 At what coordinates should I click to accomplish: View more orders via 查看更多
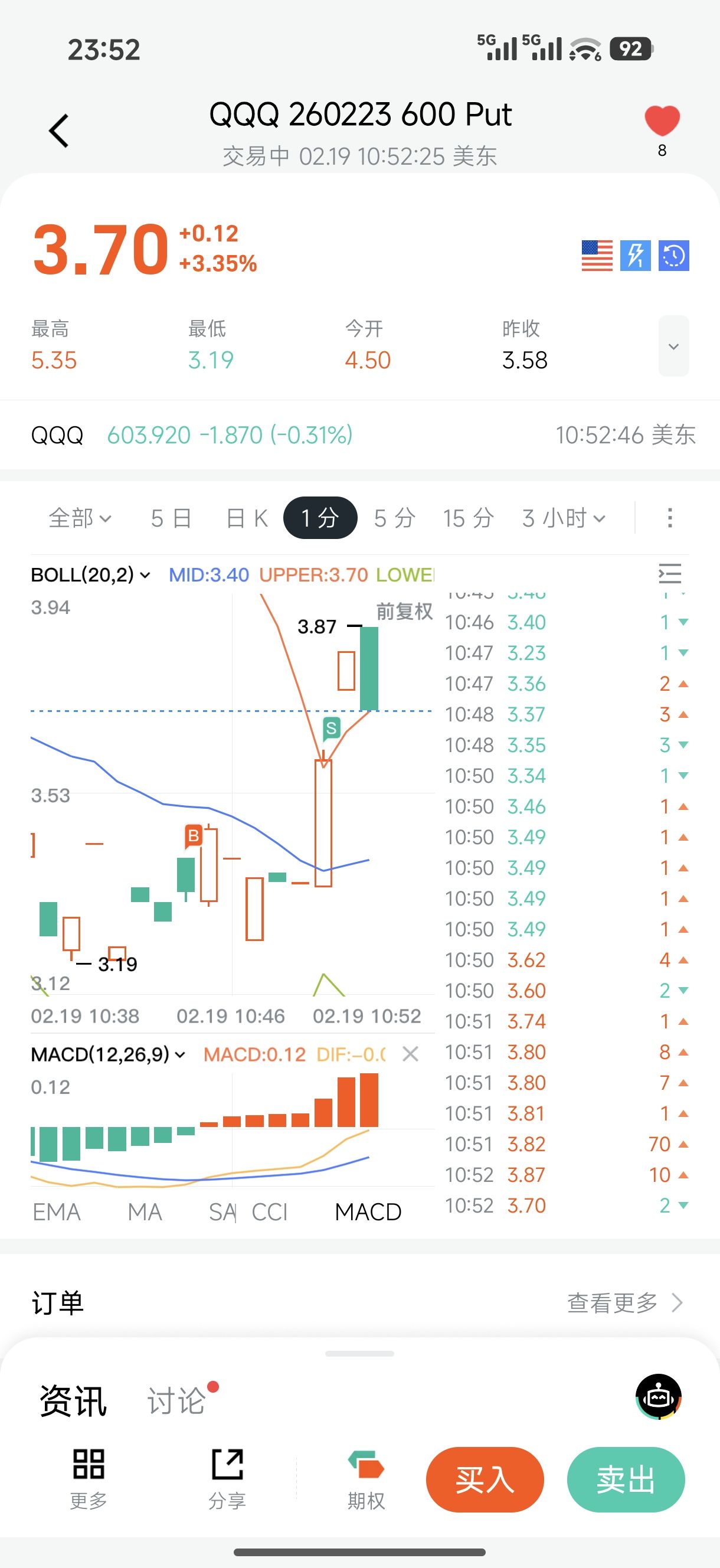(x=624, y=1303)
